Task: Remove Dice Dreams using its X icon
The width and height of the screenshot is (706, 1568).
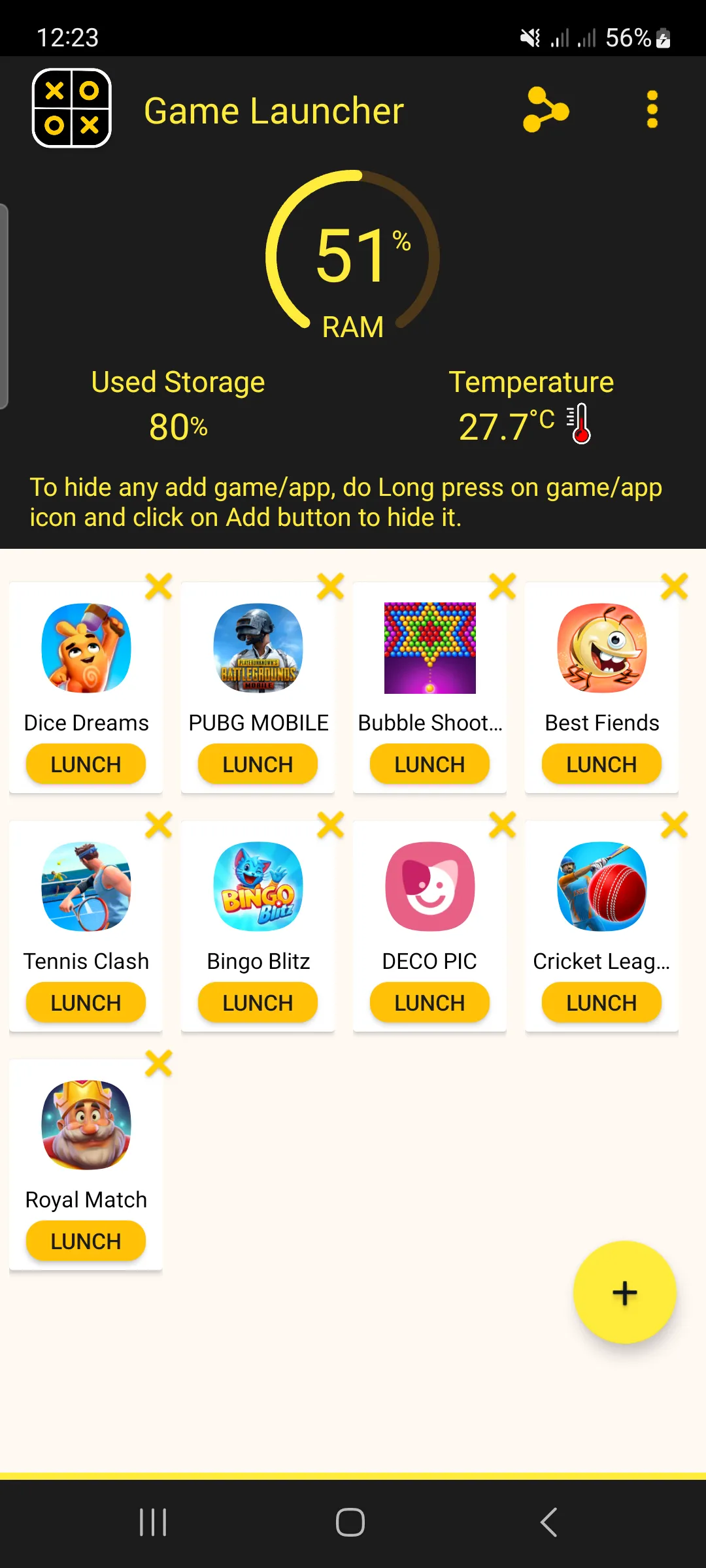Action: tap(159, 586)
